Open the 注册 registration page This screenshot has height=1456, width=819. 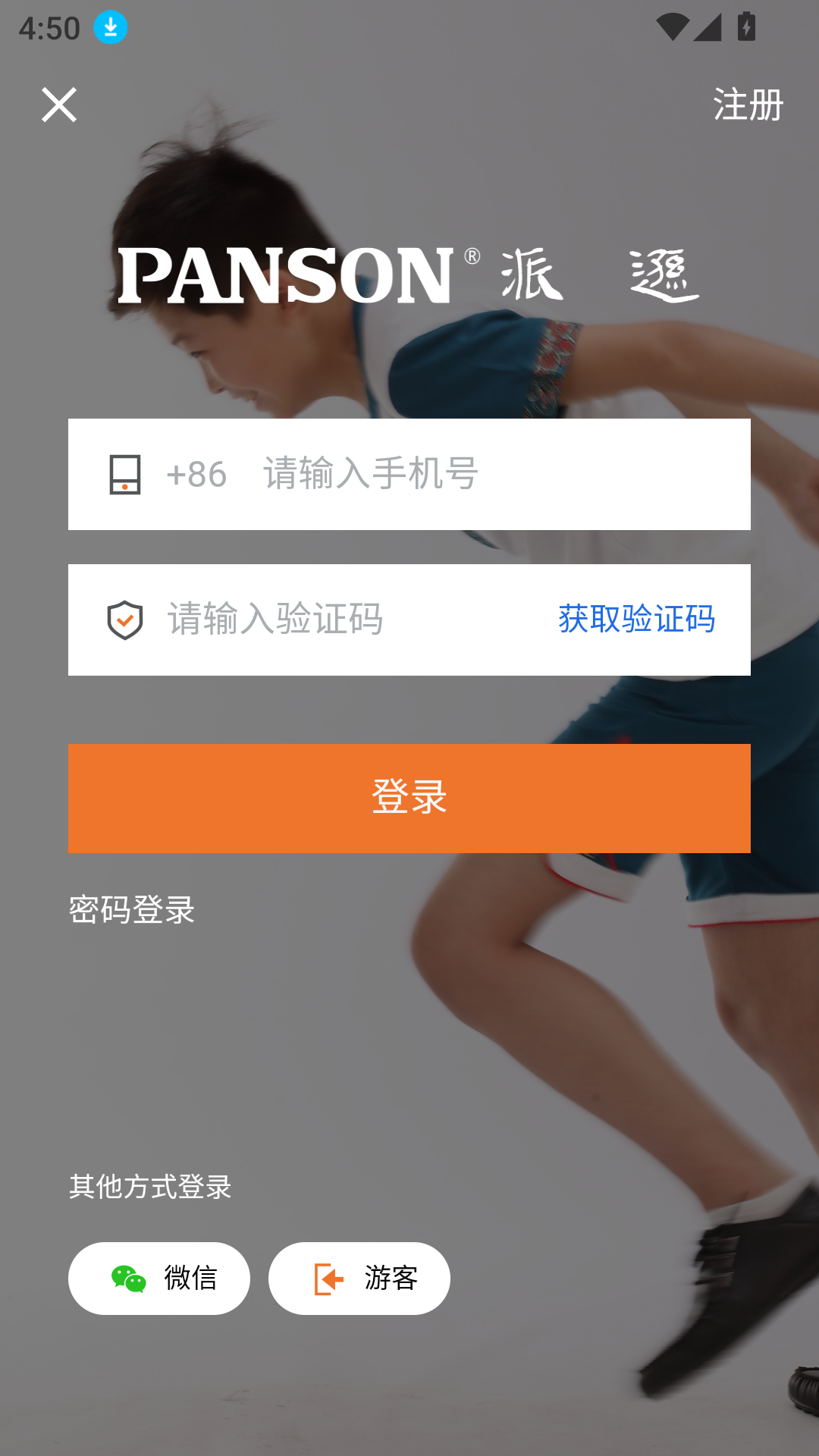click(x=747, y=105)
